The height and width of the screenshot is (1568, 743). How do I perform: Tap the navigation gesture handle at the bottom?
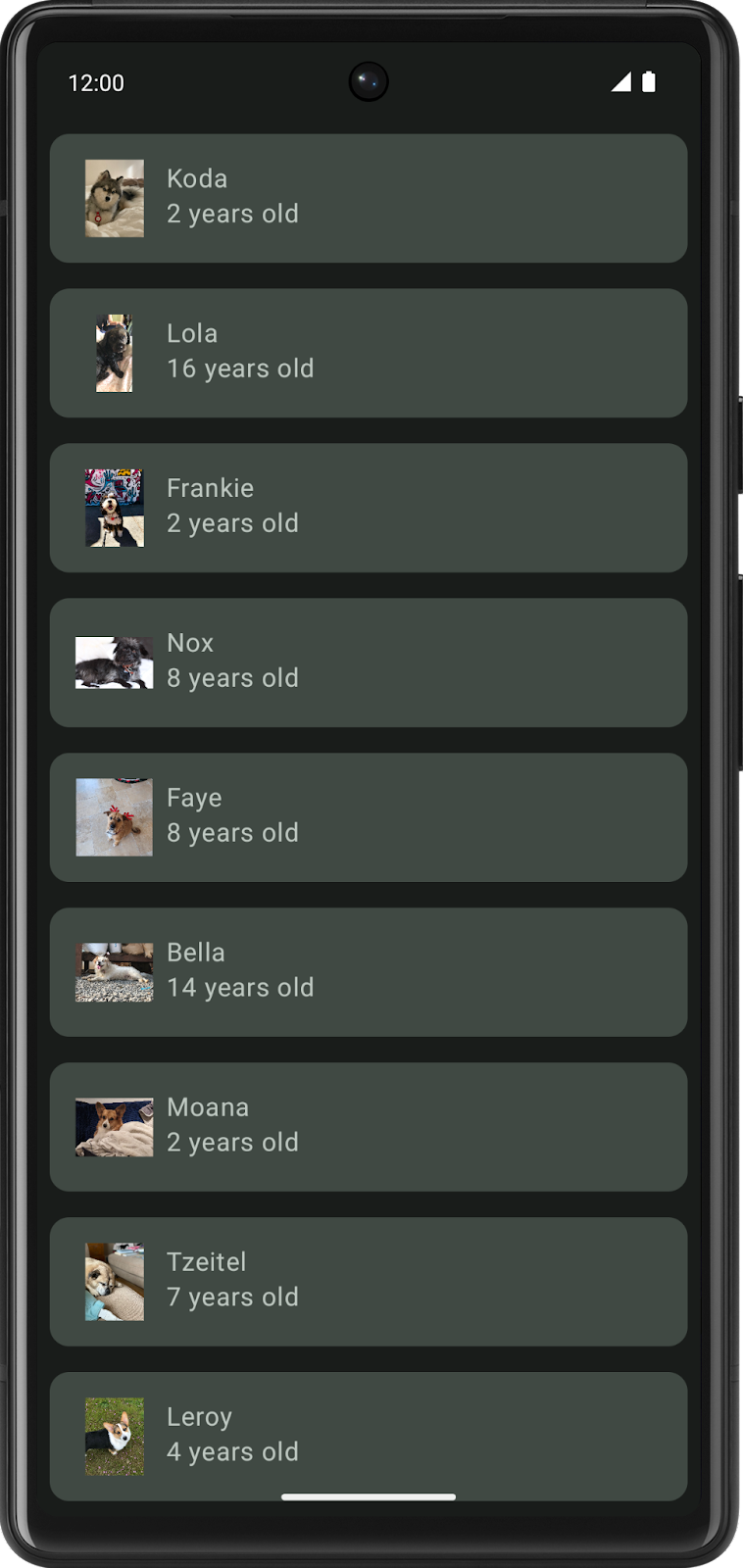[371, 1496]
